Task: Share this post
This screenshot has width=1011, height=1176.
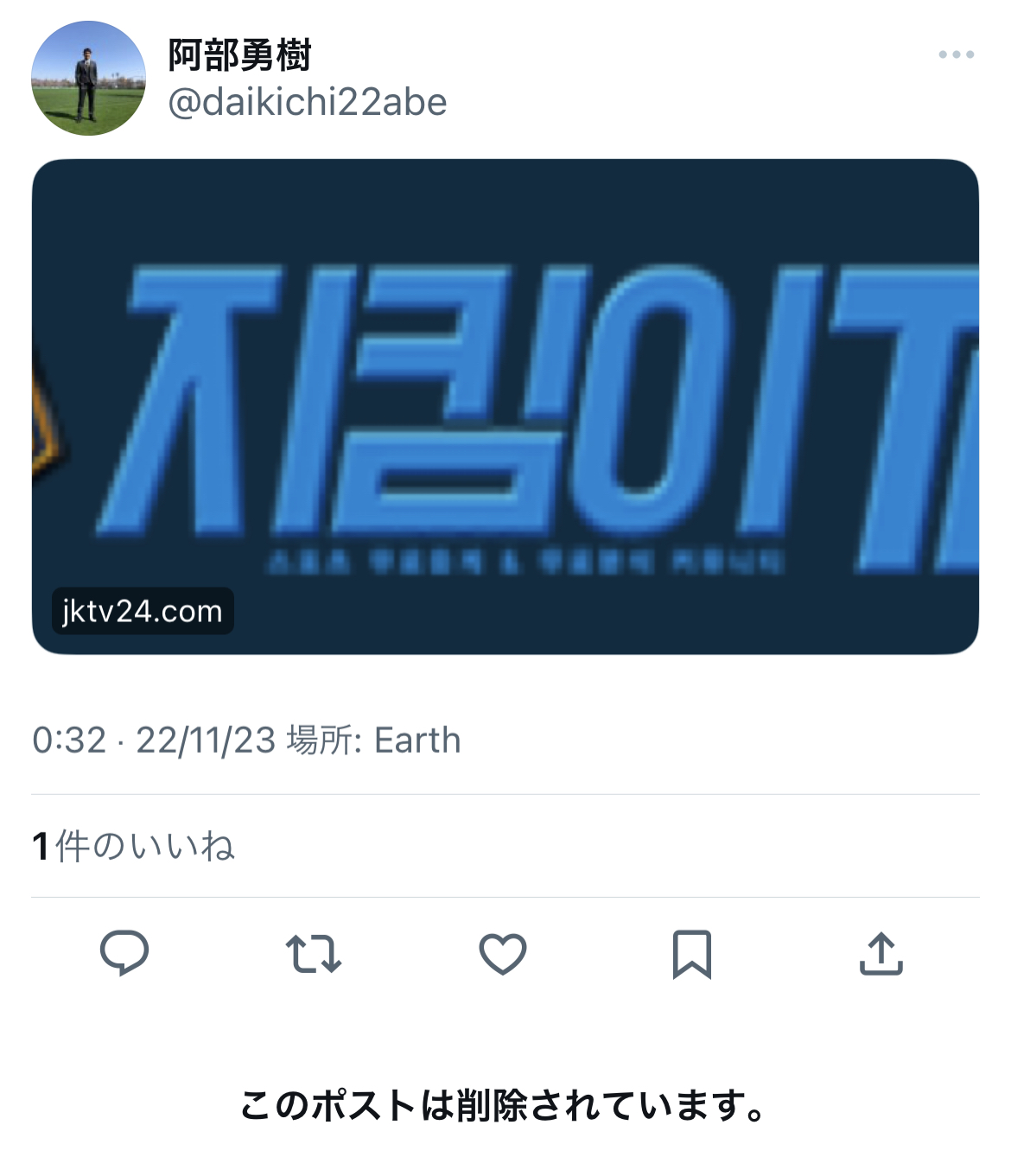Action: (881, 953)
